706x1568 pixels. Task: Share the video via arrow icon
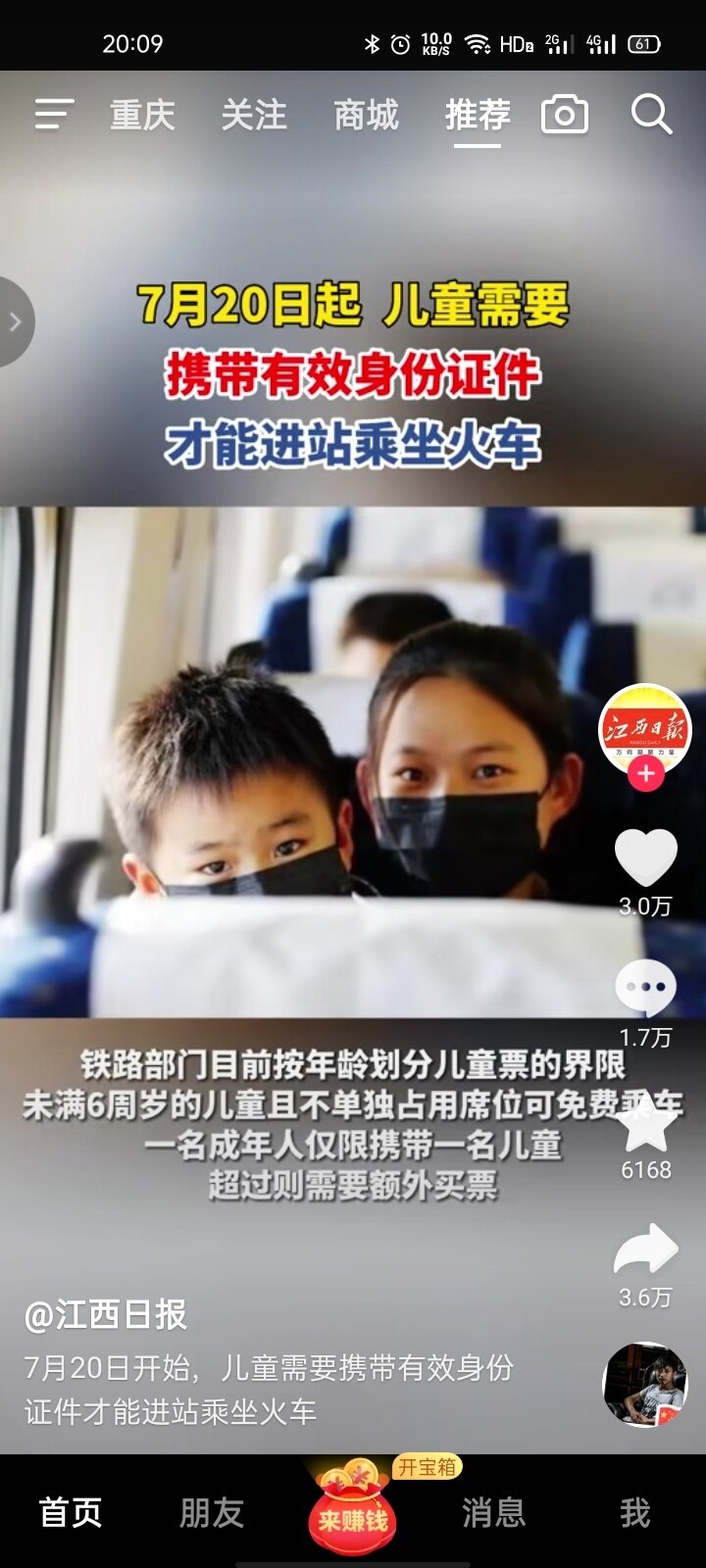(645, 1249)
